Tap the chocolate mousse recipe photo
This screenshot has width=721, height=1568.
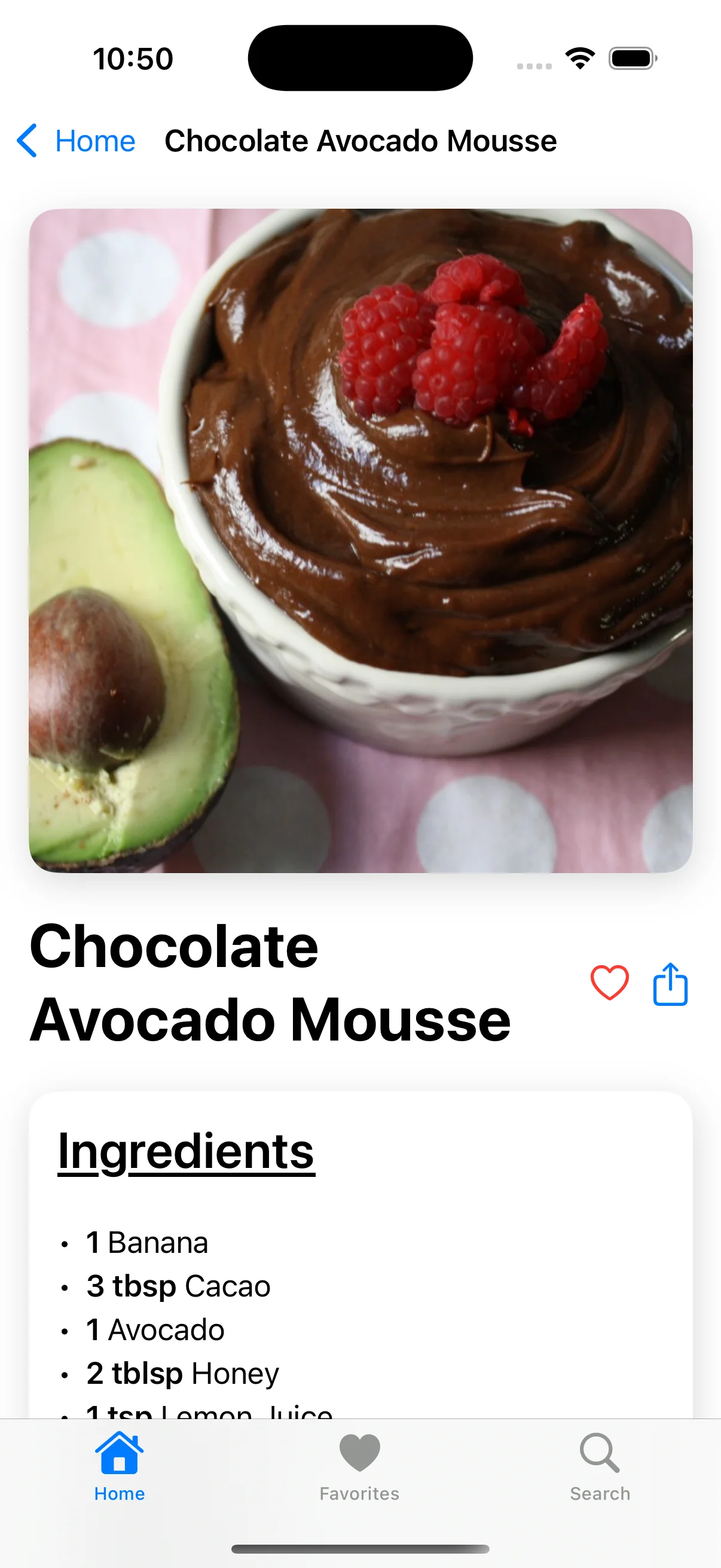point(360,542)
